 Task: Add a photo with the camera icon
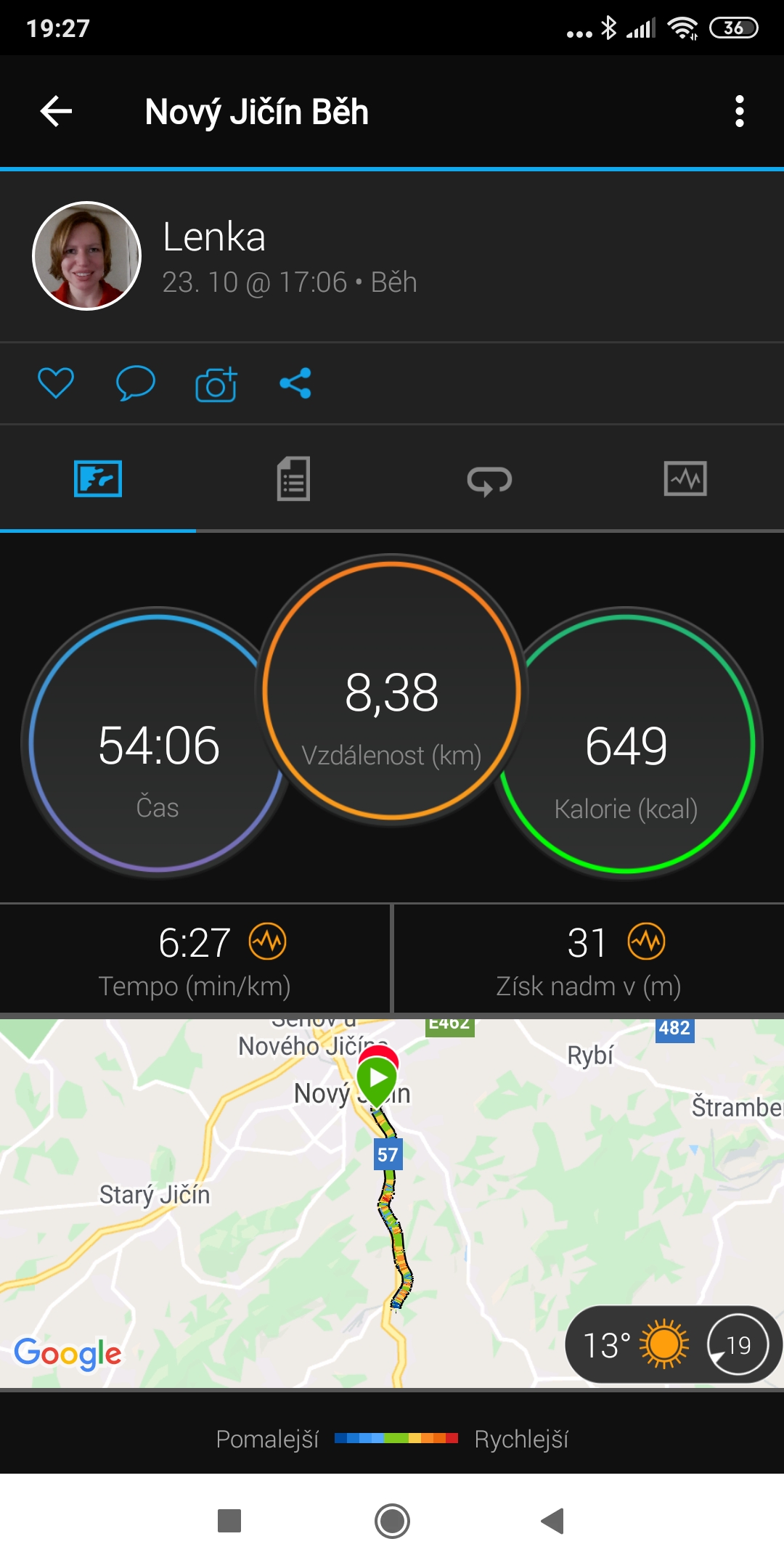(x=216, y=384)
